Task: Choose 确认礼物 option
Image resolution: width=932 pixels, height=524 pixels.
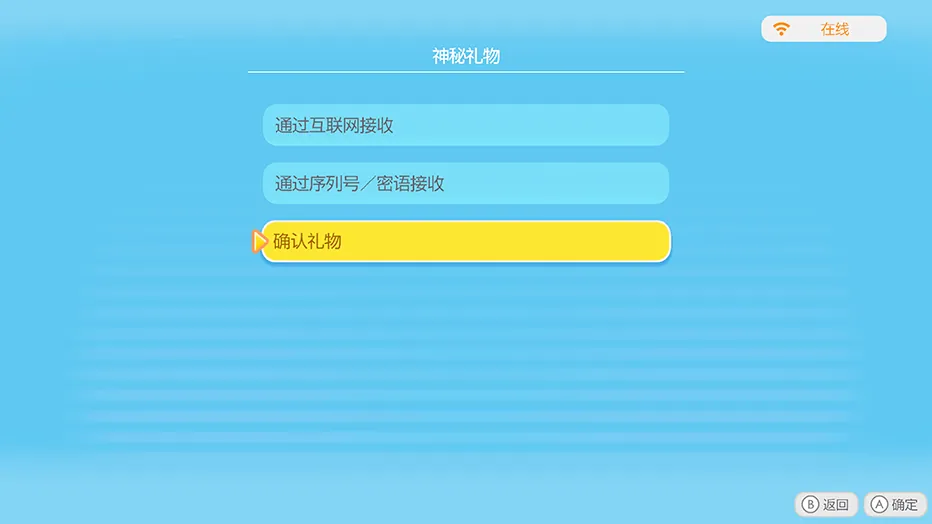Action: pyautogui.click(x=465, y=242)
